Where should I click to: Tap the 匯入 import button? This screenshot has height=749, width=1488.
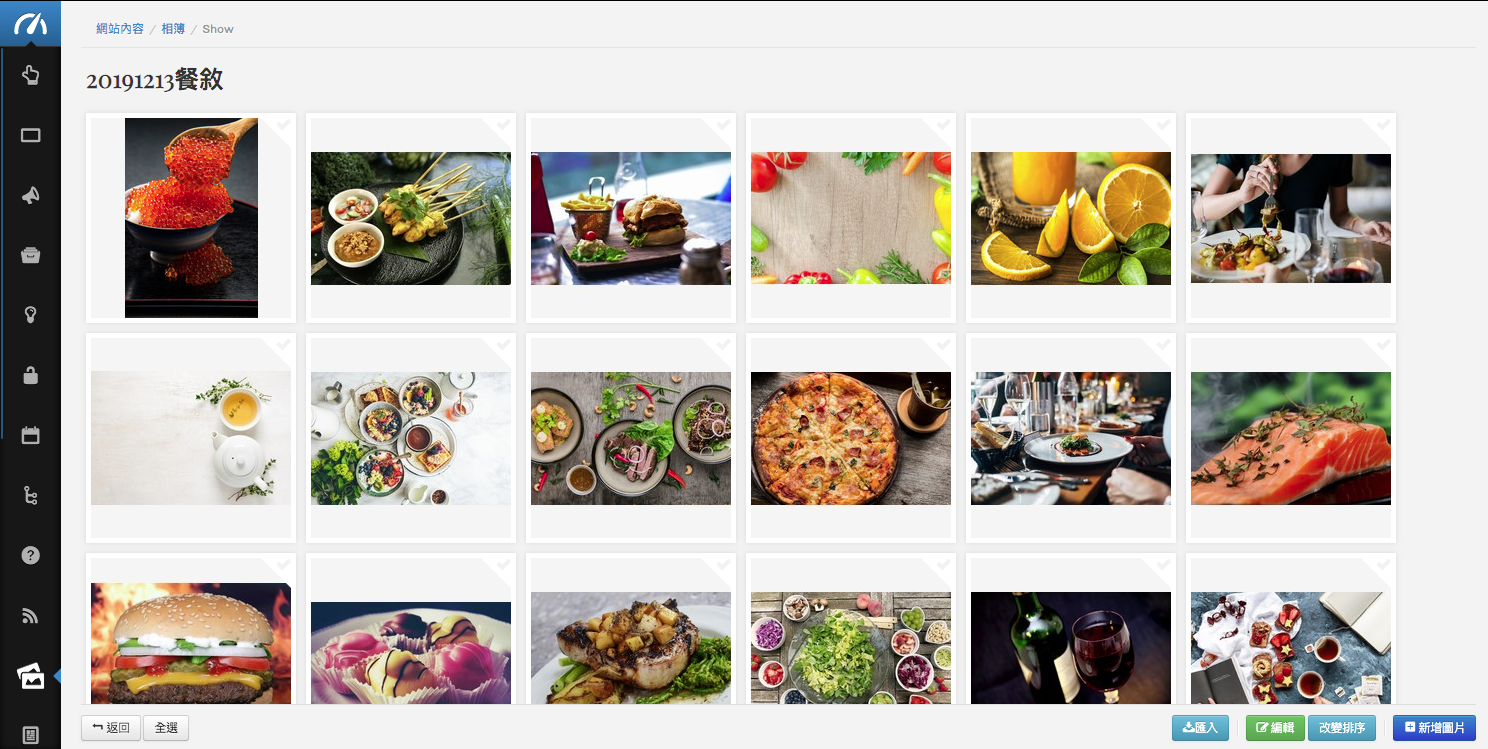pyautogui.click(x=1200, y=728)
